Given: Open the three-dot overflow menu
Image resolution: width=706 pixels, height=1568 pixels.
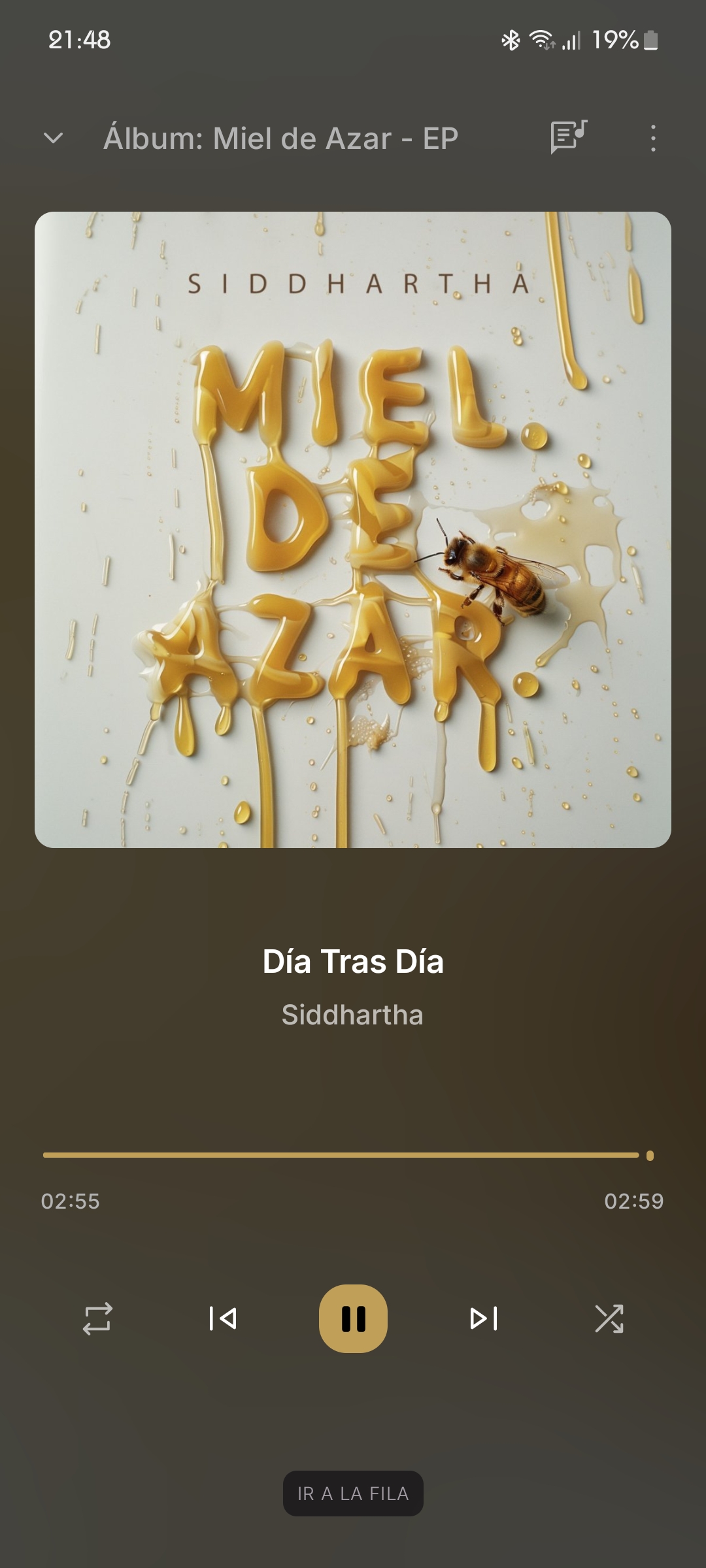Looking at the screenshot, I should [653, 138].
